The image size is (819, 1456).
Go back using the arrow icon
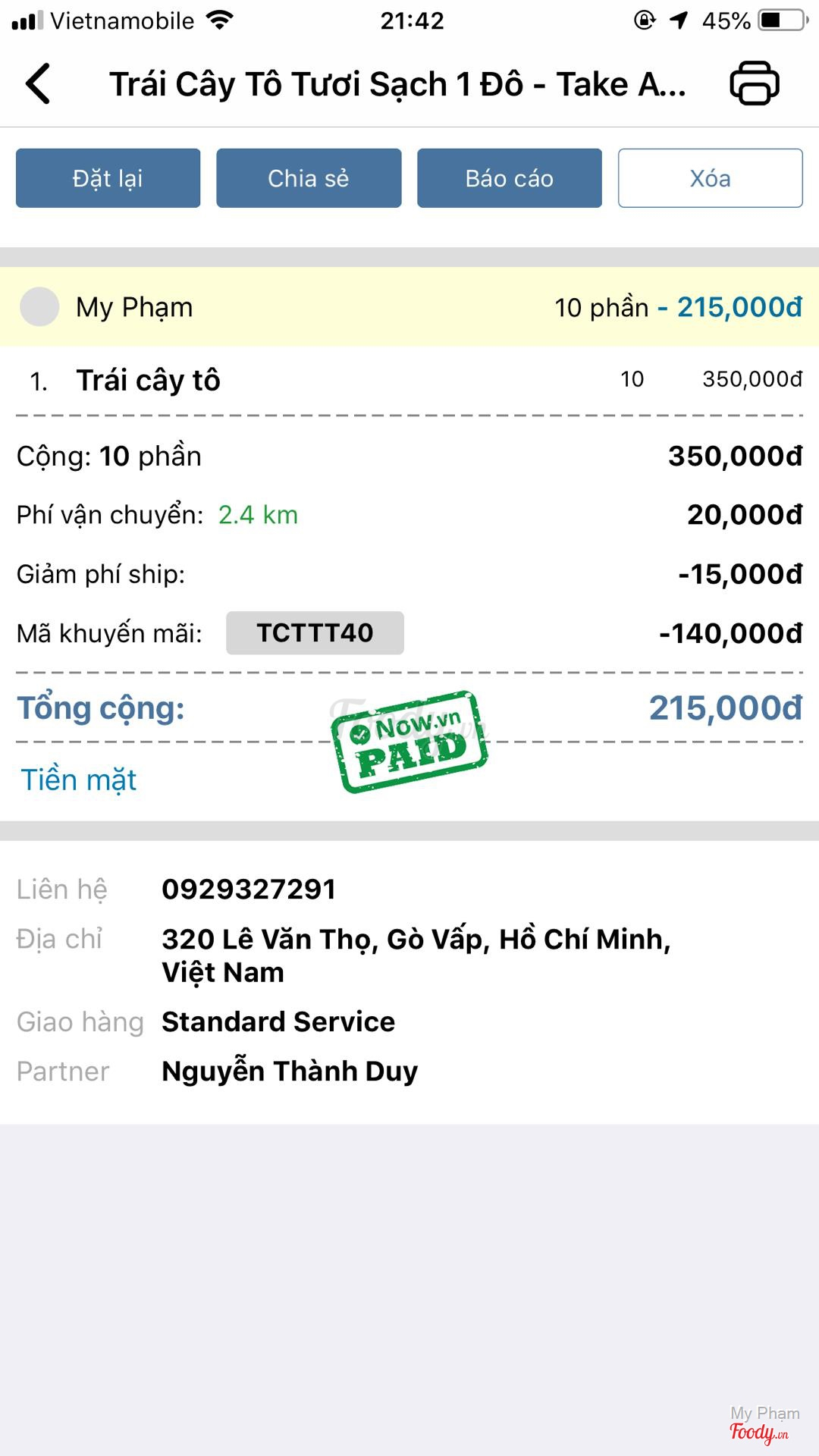point(38,83)
